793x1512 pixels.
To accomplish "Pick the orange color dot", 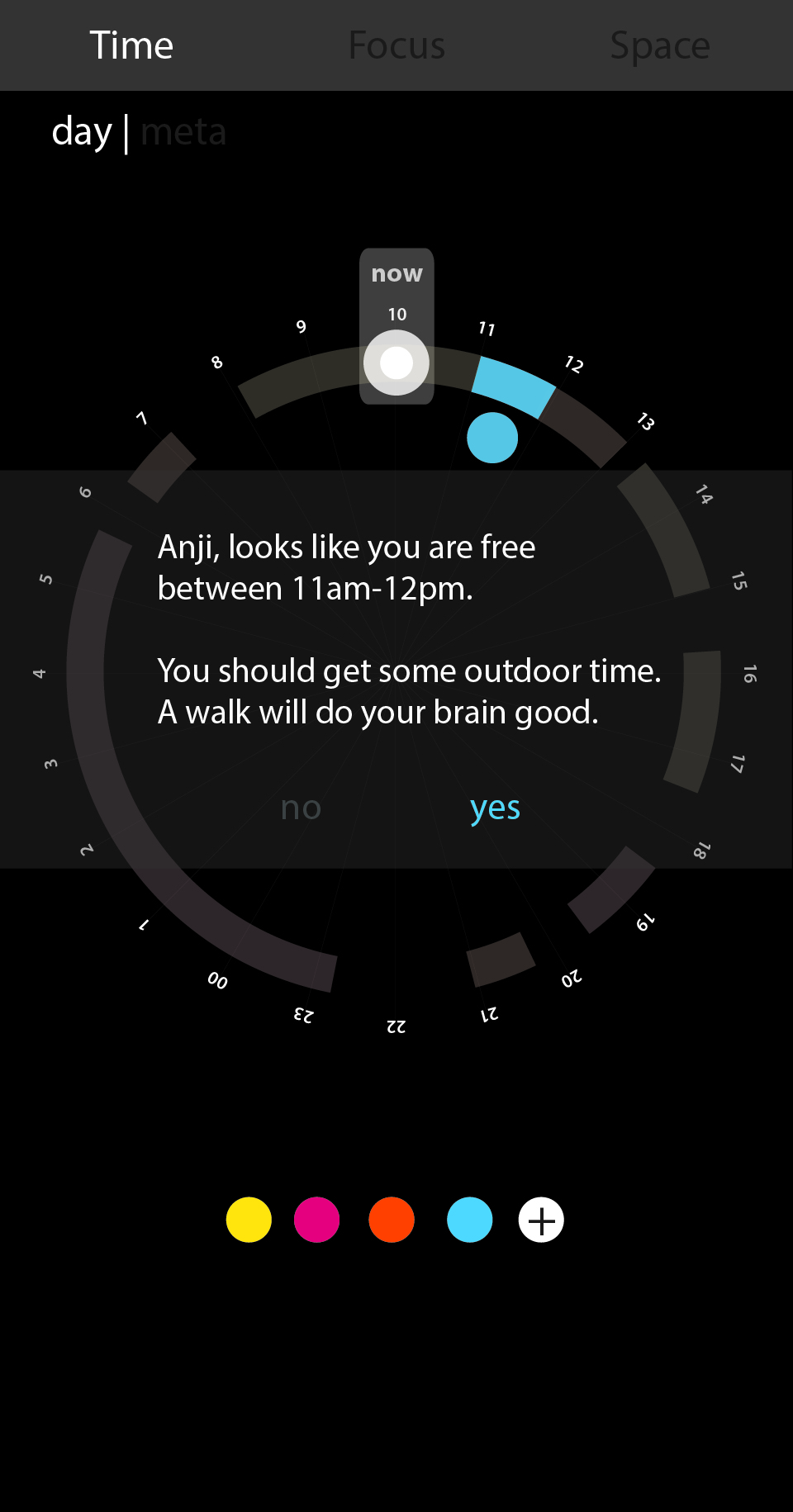I will click(x=392, y=1220).
